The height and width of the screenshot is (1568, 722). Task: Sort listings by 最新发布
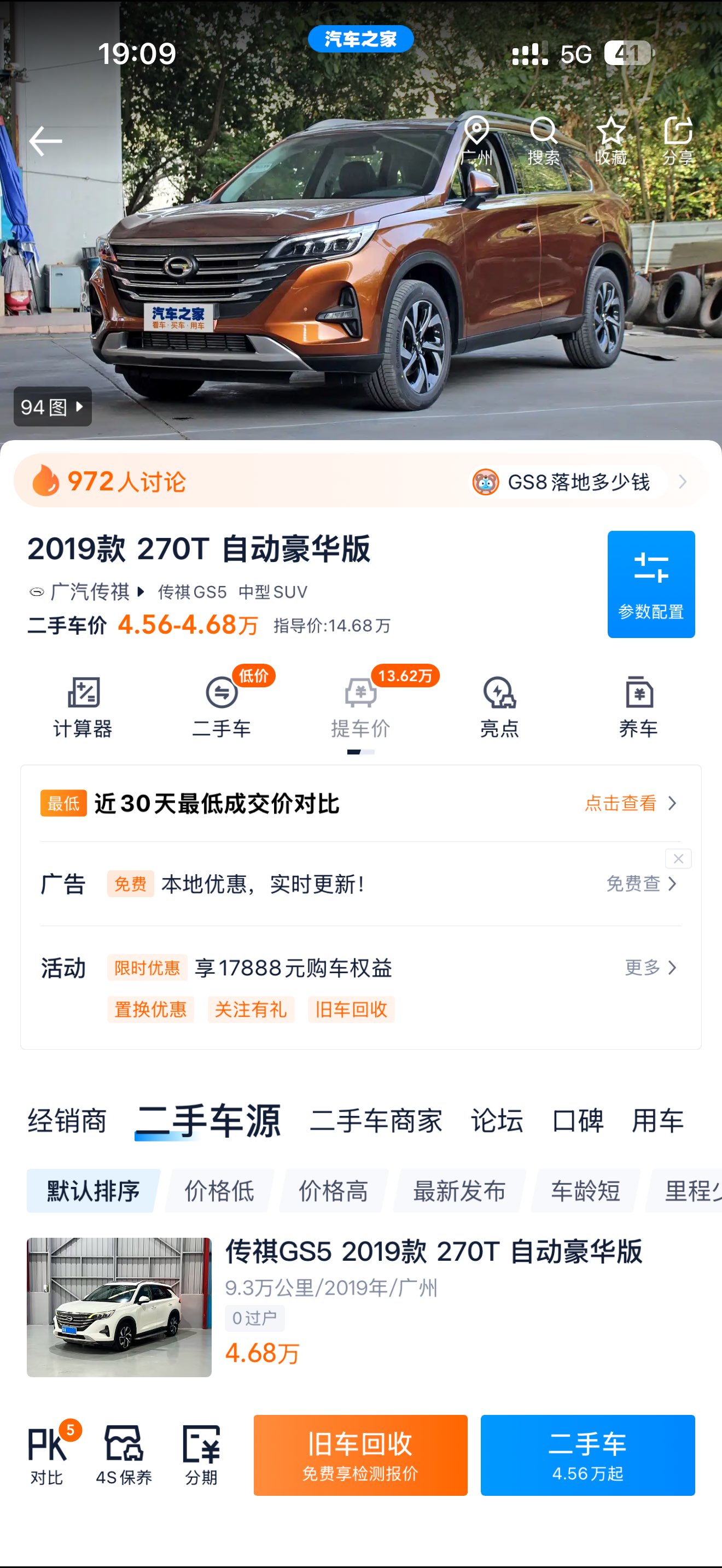pos(459,1191)
